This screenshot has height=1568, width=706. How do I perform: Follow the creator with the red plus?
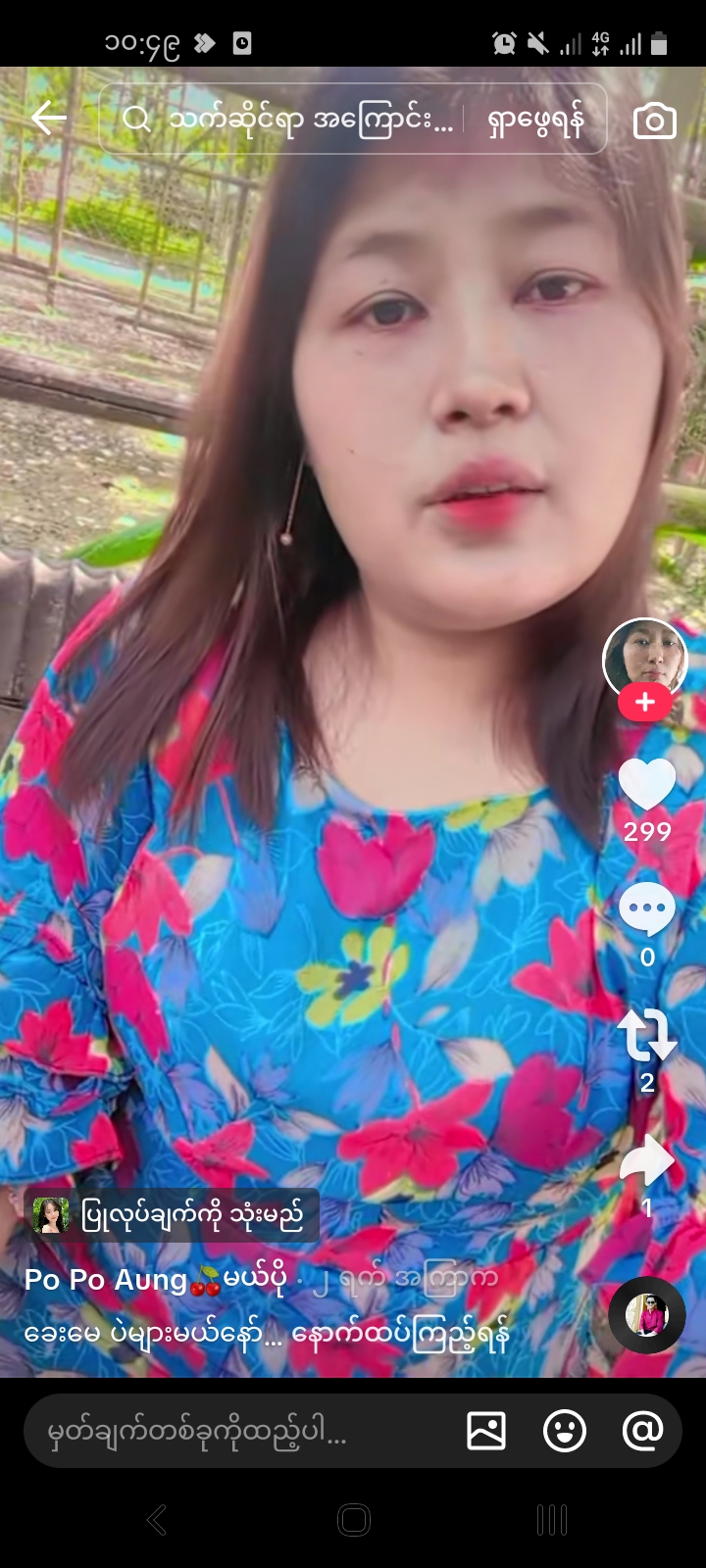pyautogui.click(x=644, y=703)
